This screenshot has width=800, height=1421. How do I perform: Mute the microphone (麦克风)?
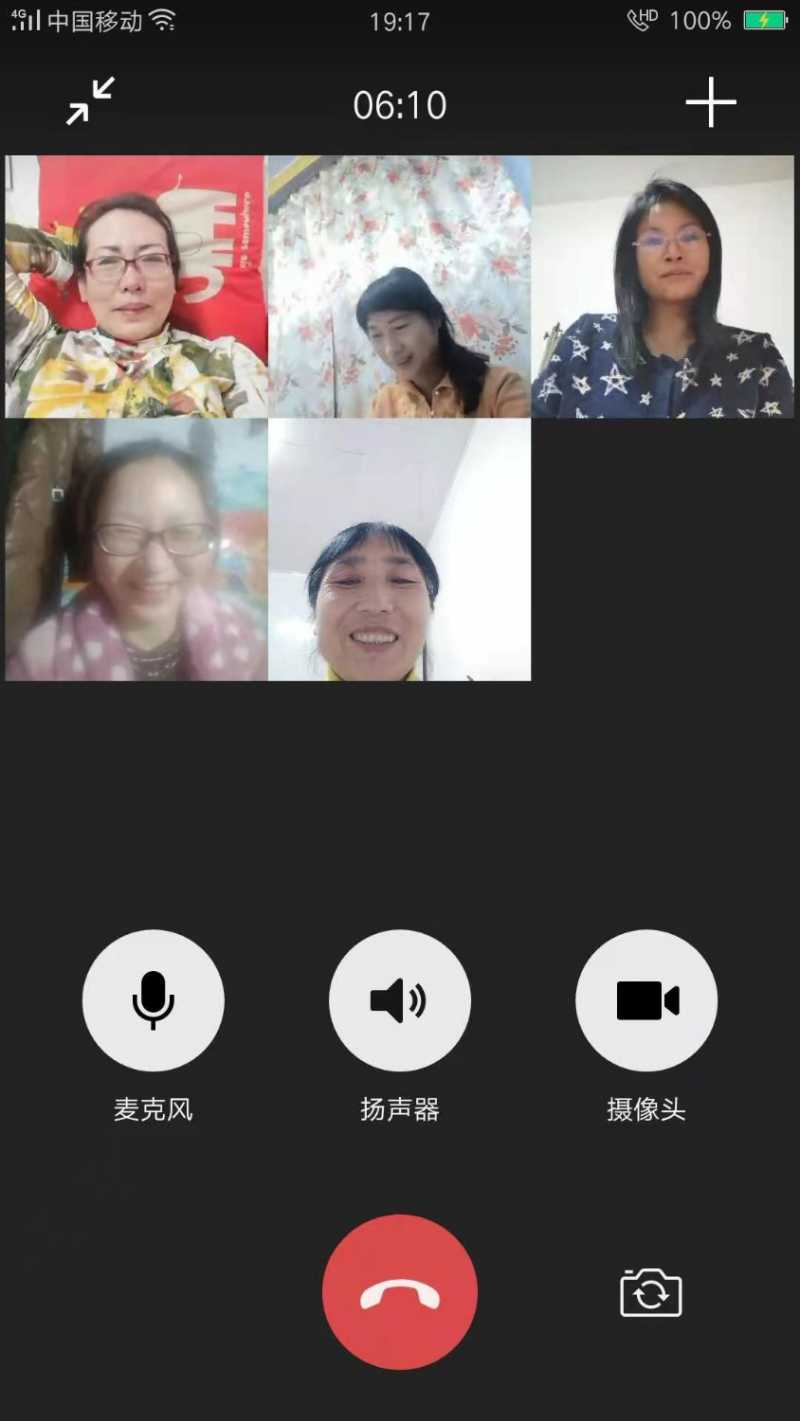(x=153, y=1000)
